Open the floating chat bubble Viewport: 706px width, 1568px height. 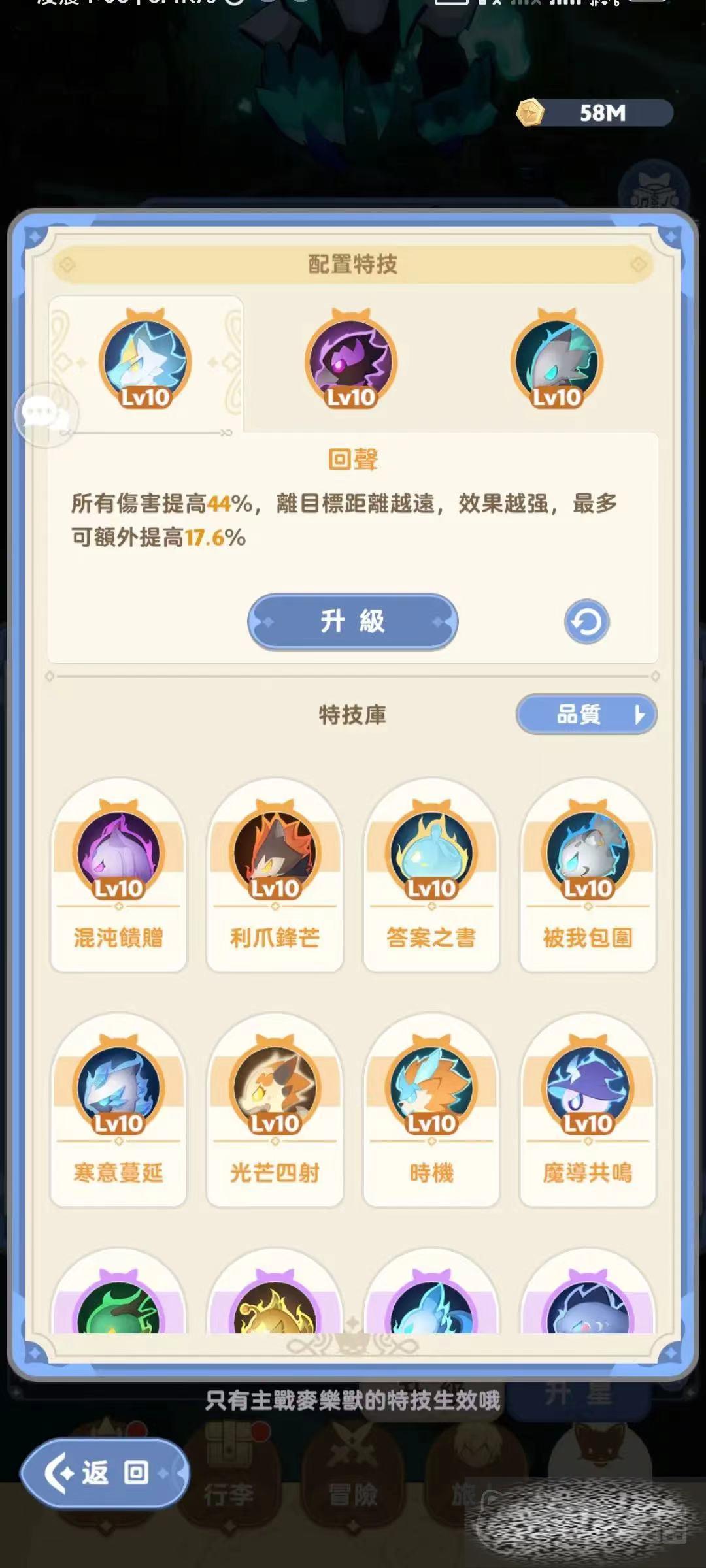[46, 415]
